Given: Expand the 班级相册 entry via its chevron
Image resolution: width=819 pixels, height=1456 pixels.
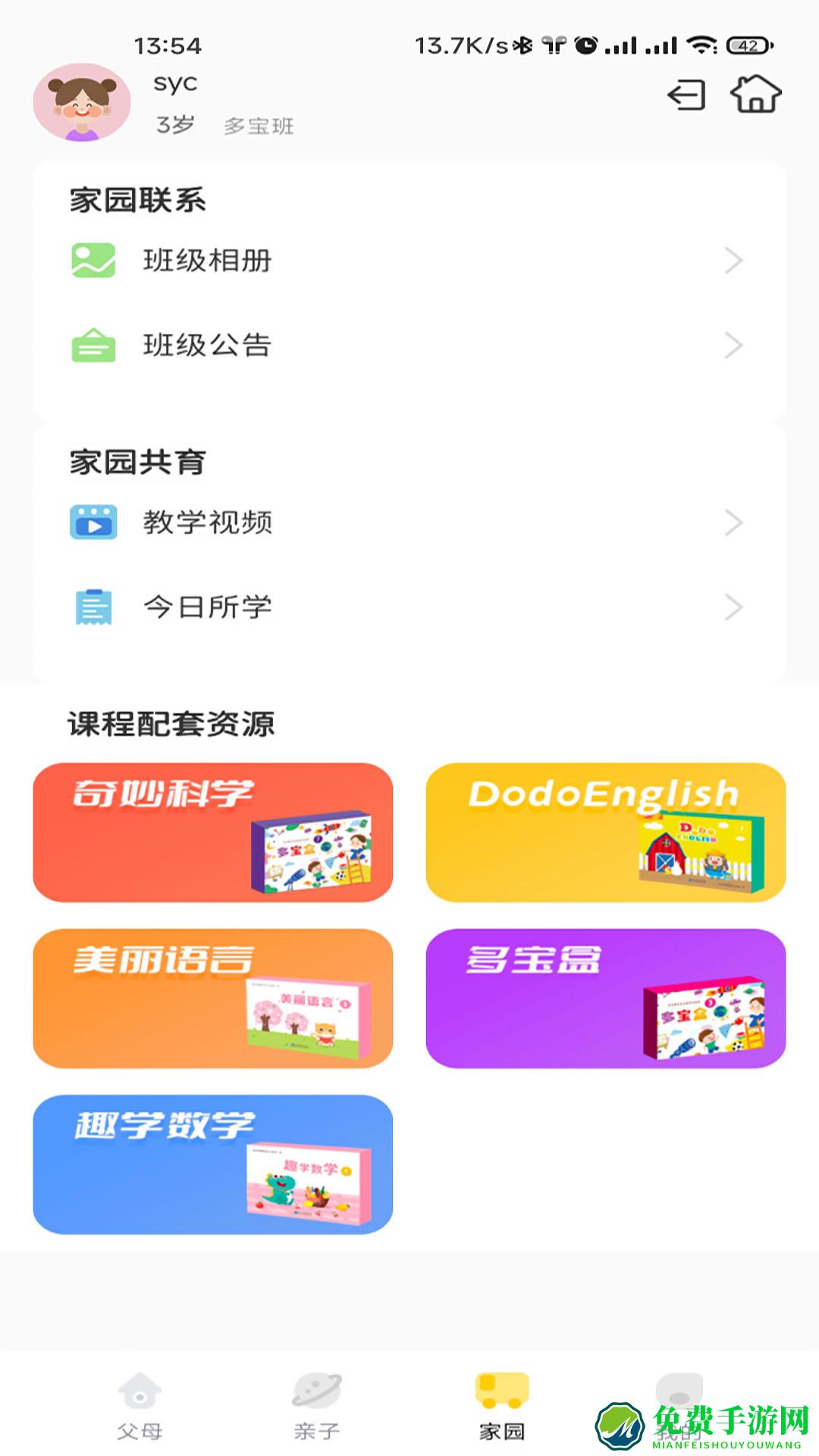Looking at the screenshot, I should (x=733, y=261).
